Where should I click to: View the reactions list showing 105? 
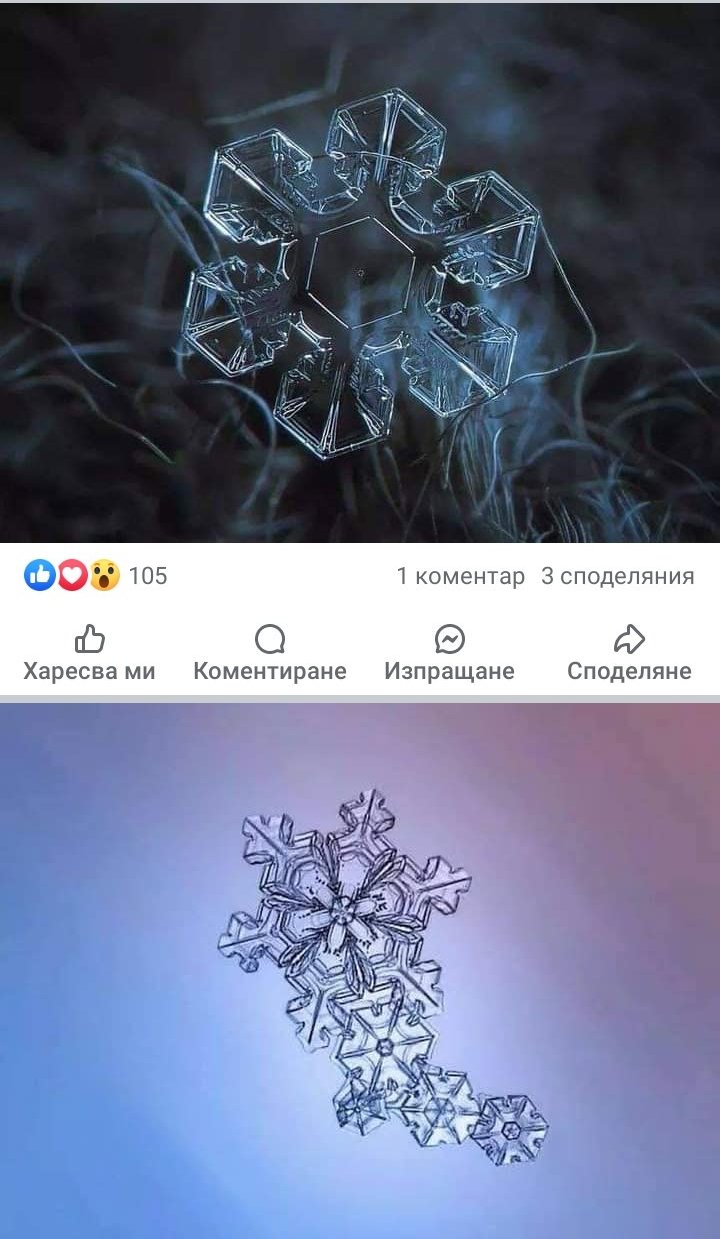[96, 576]
